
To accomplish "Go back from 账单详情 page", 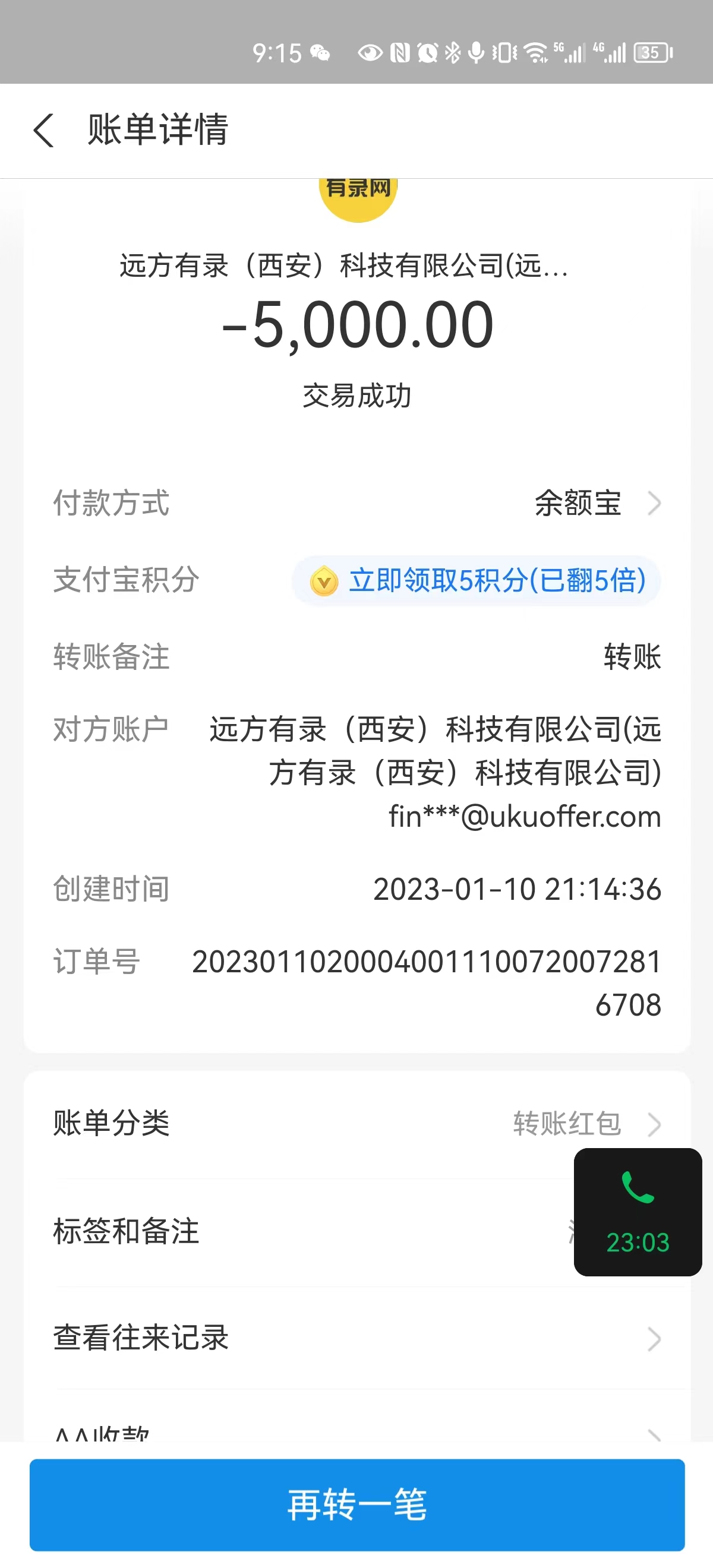I will (44, 130).
